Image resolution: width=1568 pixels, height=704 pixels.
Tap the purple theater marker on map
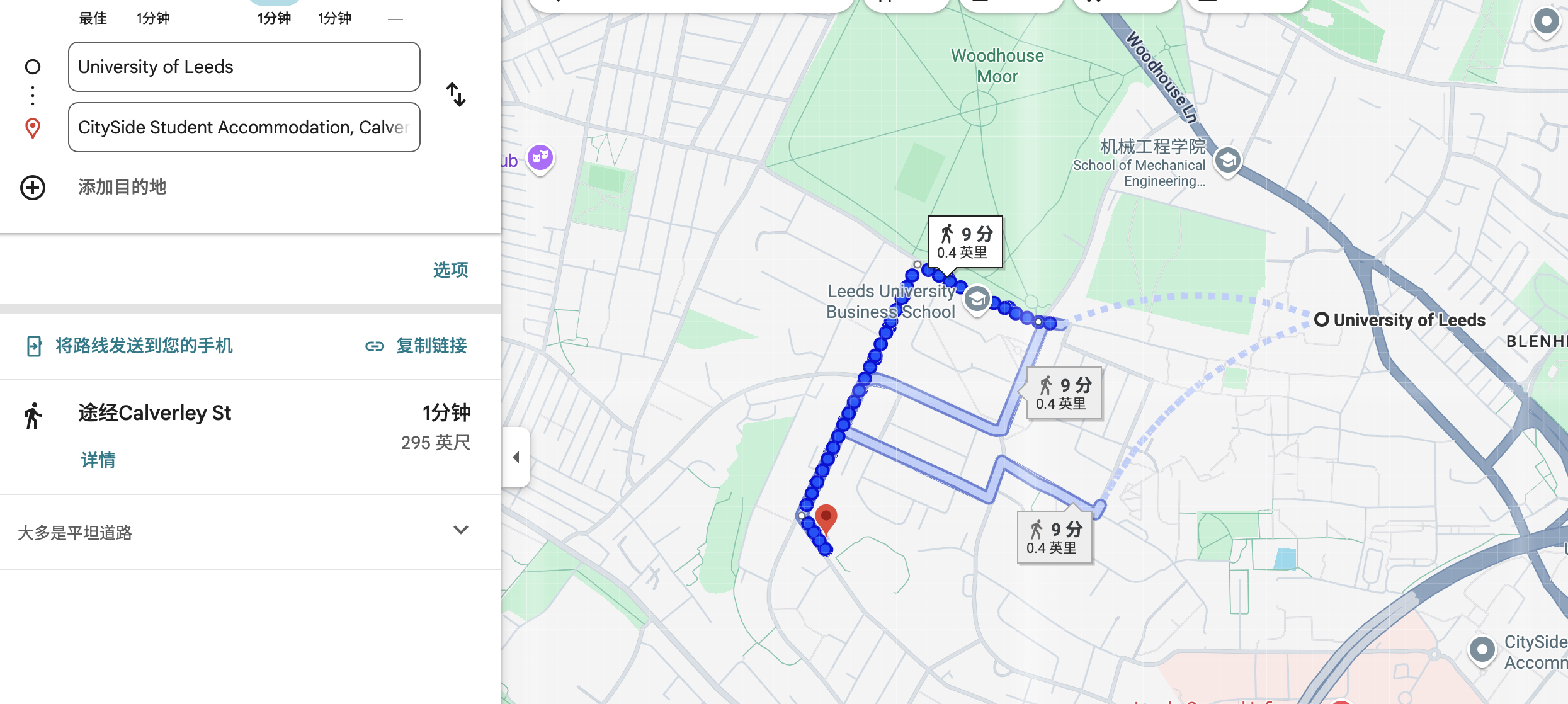click(540, 157)
